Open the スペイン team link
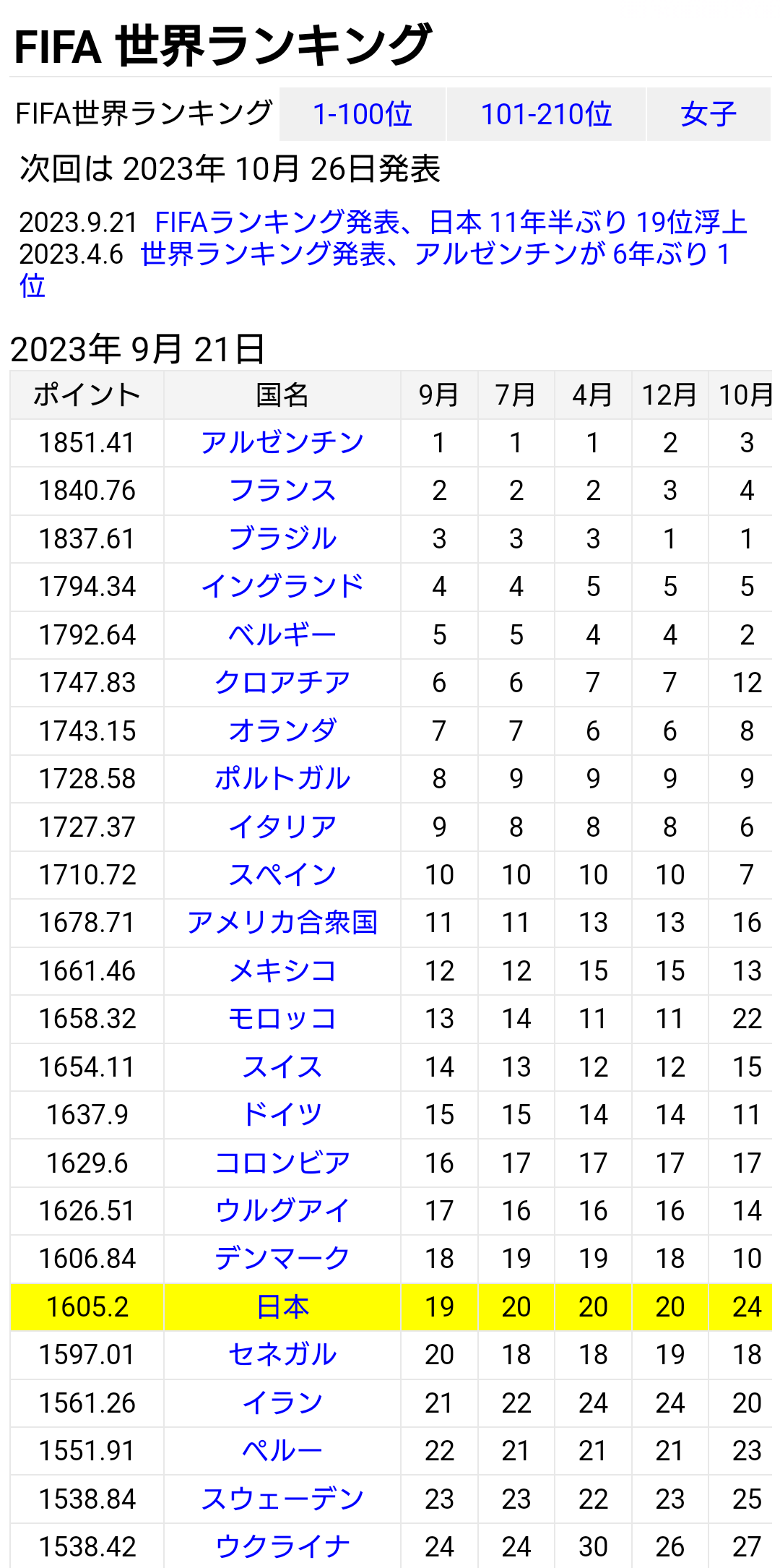Viewport: 780px width, 1568px height. point(282,874)
